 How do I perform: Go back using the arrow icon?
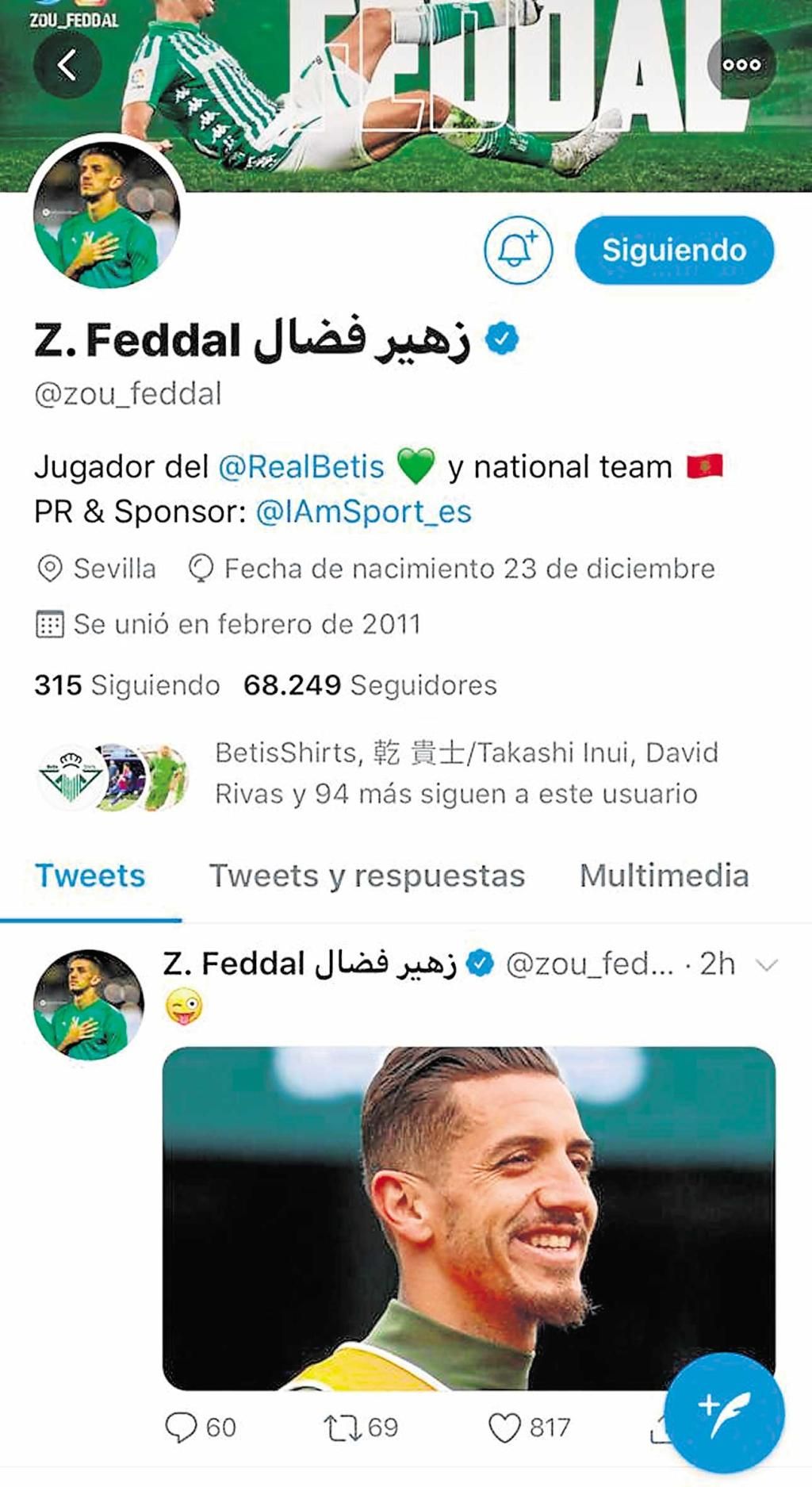click(x=67, y=64)
